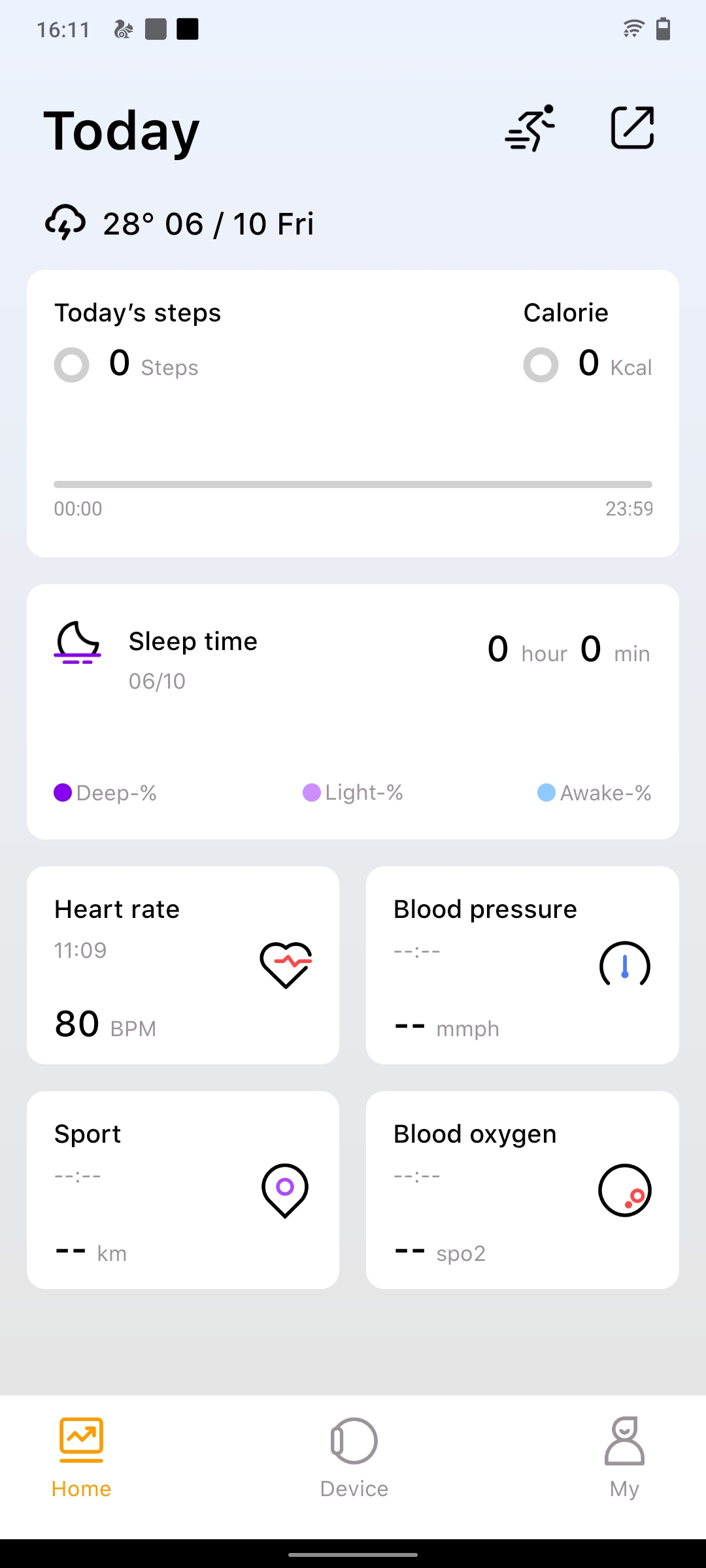This screenshot has height=1568, width=706.
Task: View Heart rate details
Action: coord(183,965)
